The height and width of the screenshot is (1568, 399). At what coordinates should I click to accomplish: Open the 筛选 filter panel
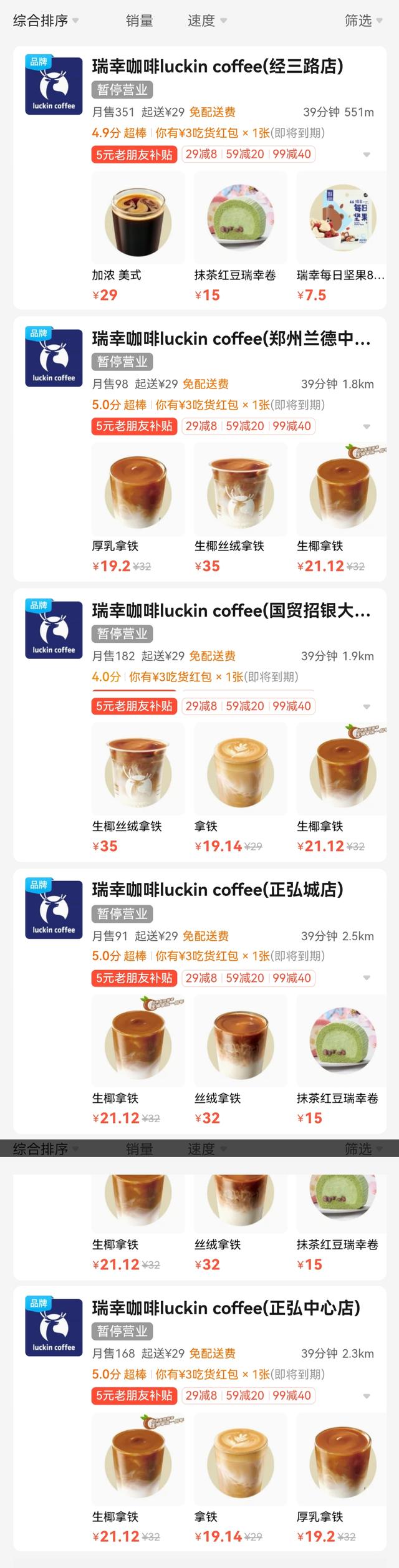coord(362,21)
